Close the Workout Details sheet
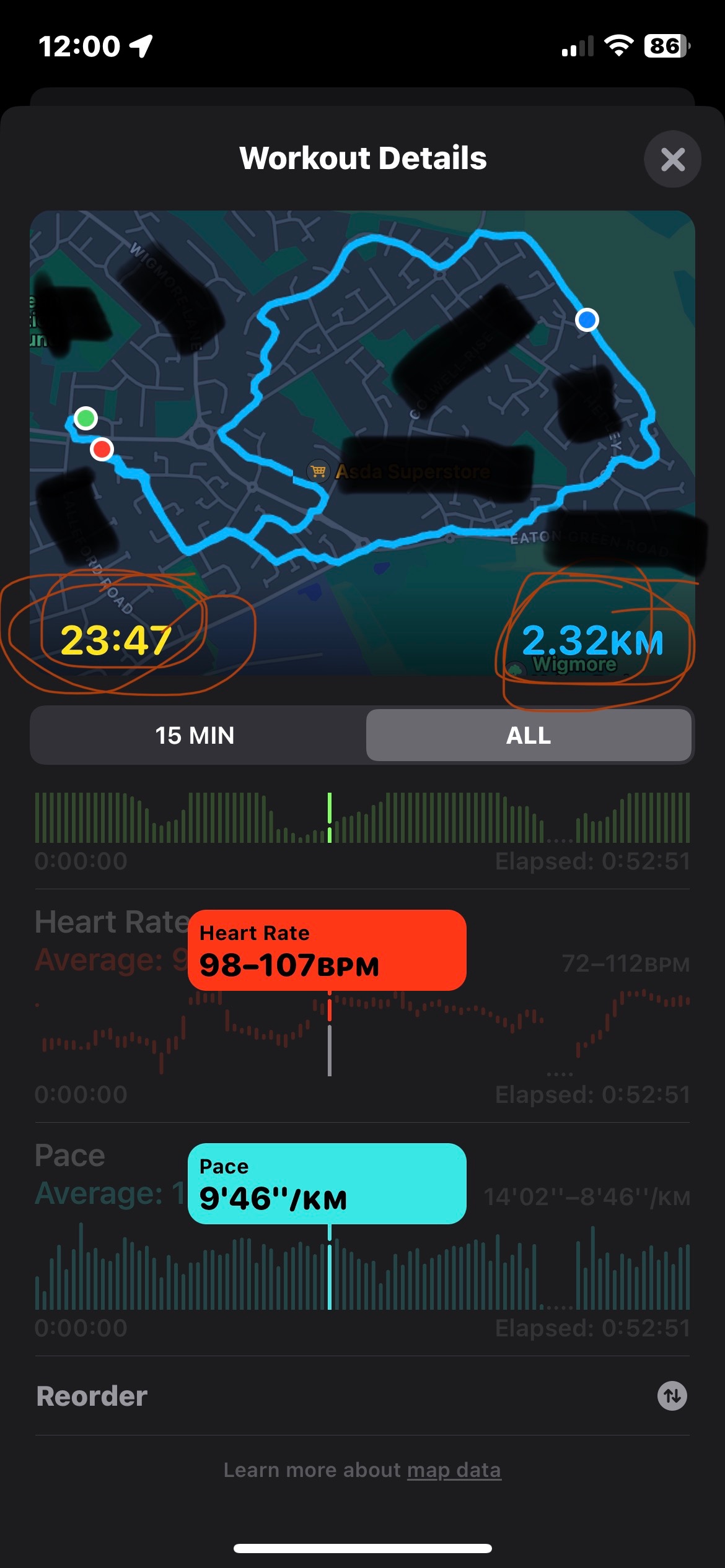Screen dimensions: 725x1568 click(x=672, y=159)
